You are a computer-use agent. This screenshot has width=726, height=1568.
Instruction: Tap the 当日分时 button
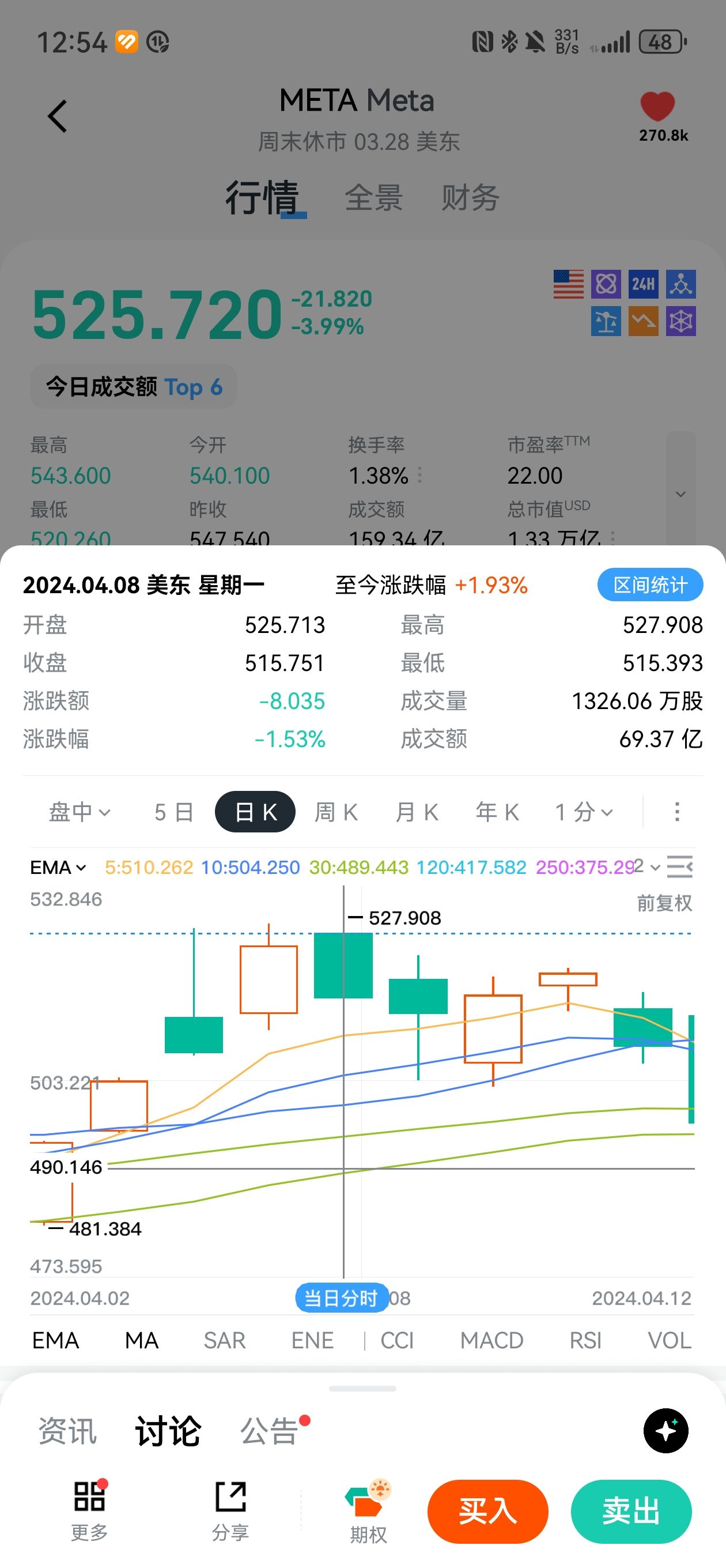click(342, 1298)
